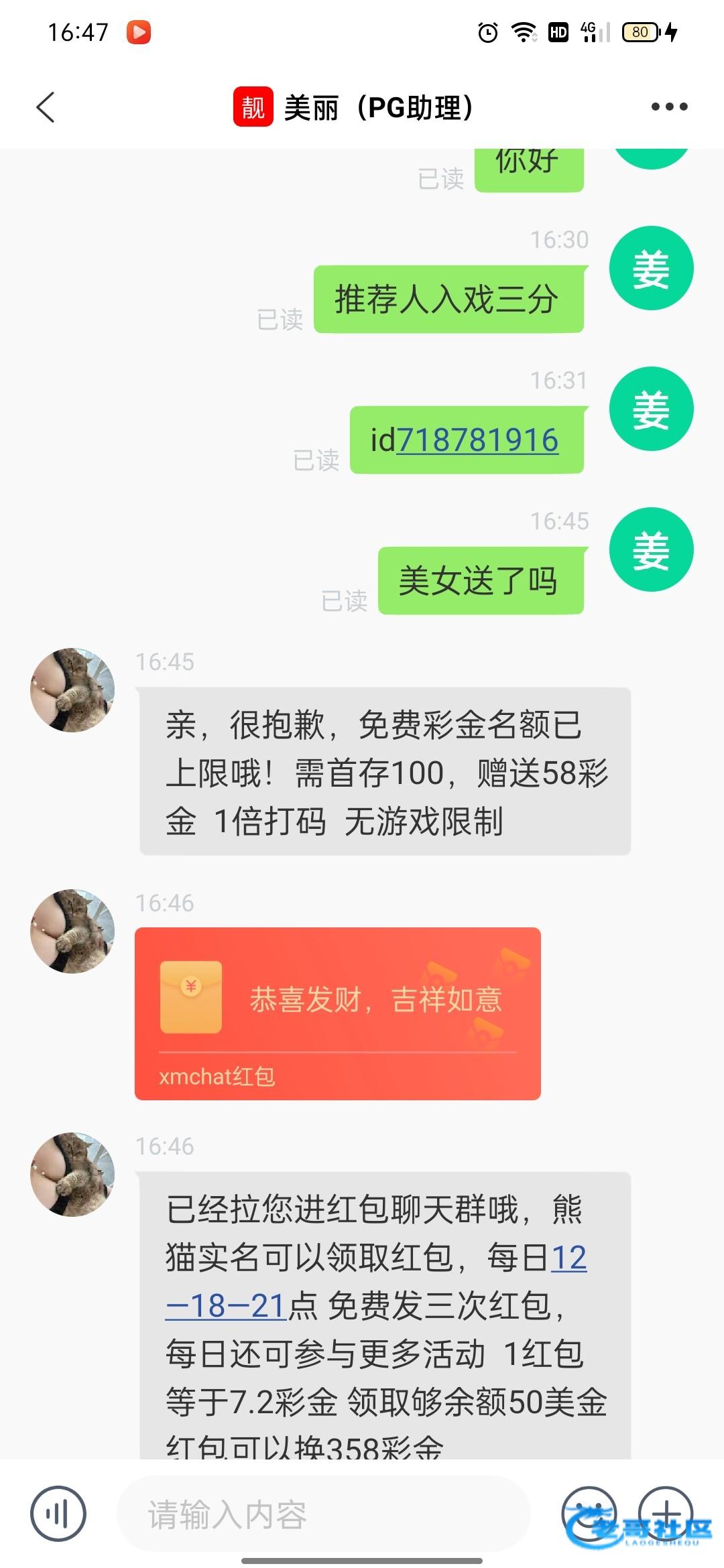Open the xmchat red packet
Viewport: 724px width, 1568px height.
click(x=337, y=1013)
